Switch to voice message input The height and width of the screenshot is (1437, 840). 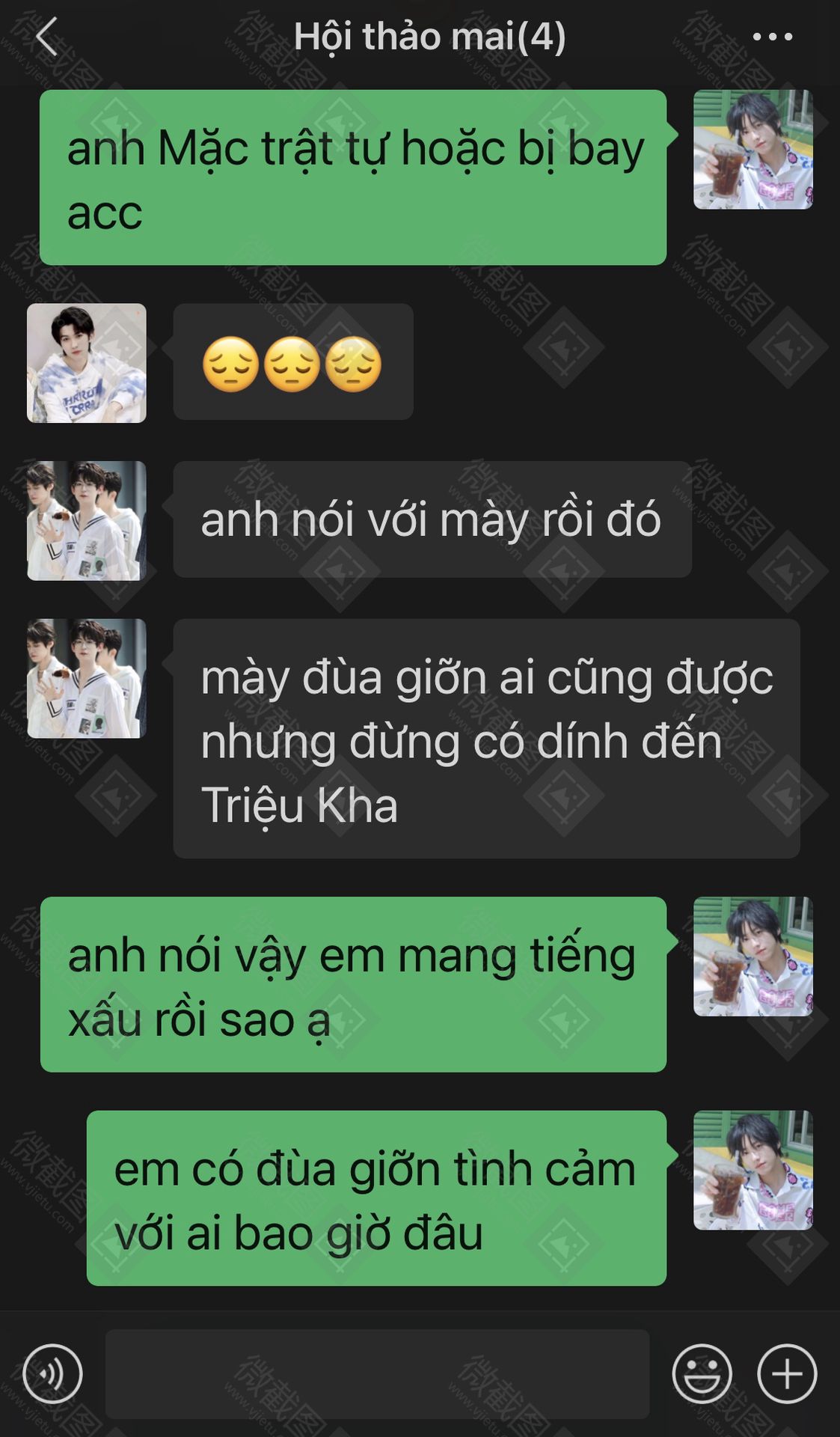click(x=52, y=1374)
